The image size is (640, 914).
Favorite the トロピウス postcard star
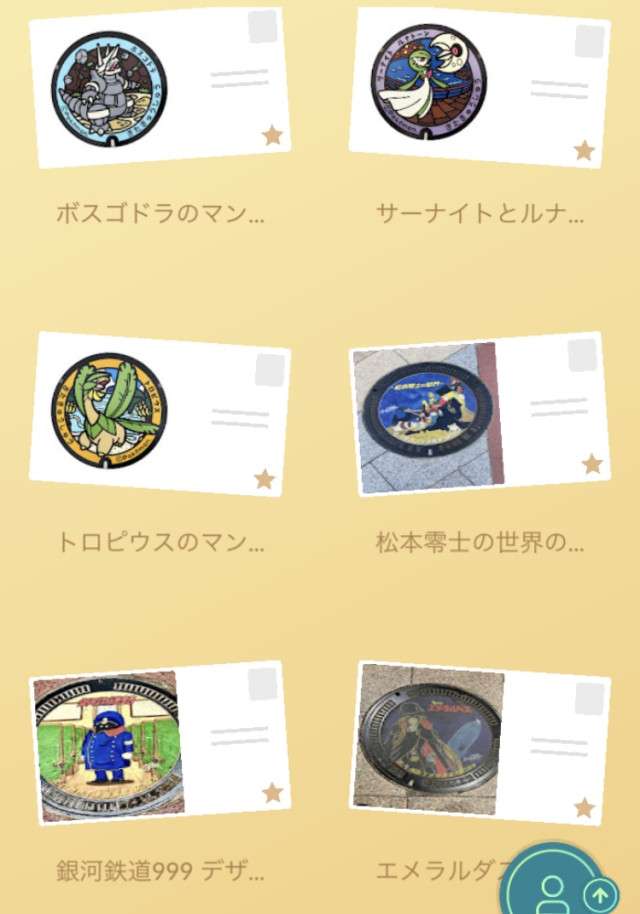pos(264,479)
